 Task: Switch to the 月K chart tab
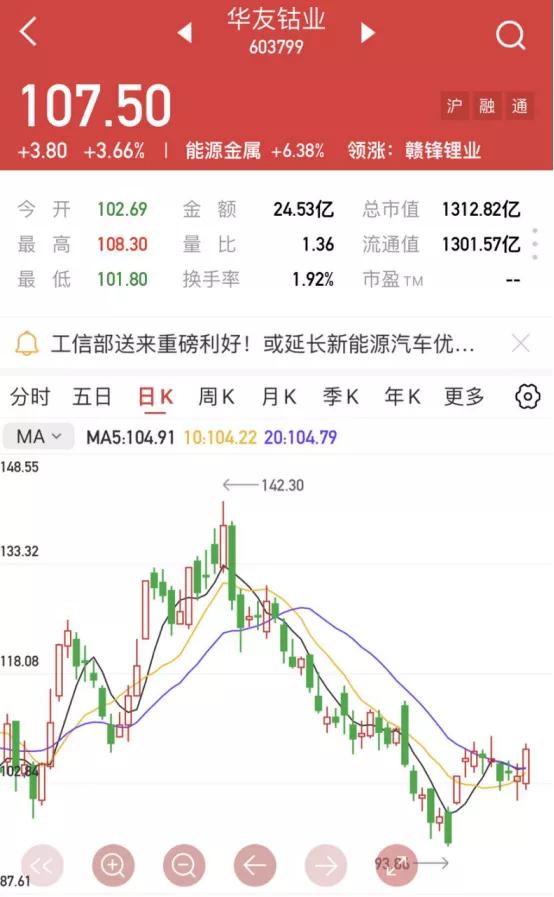pos(279,396)
